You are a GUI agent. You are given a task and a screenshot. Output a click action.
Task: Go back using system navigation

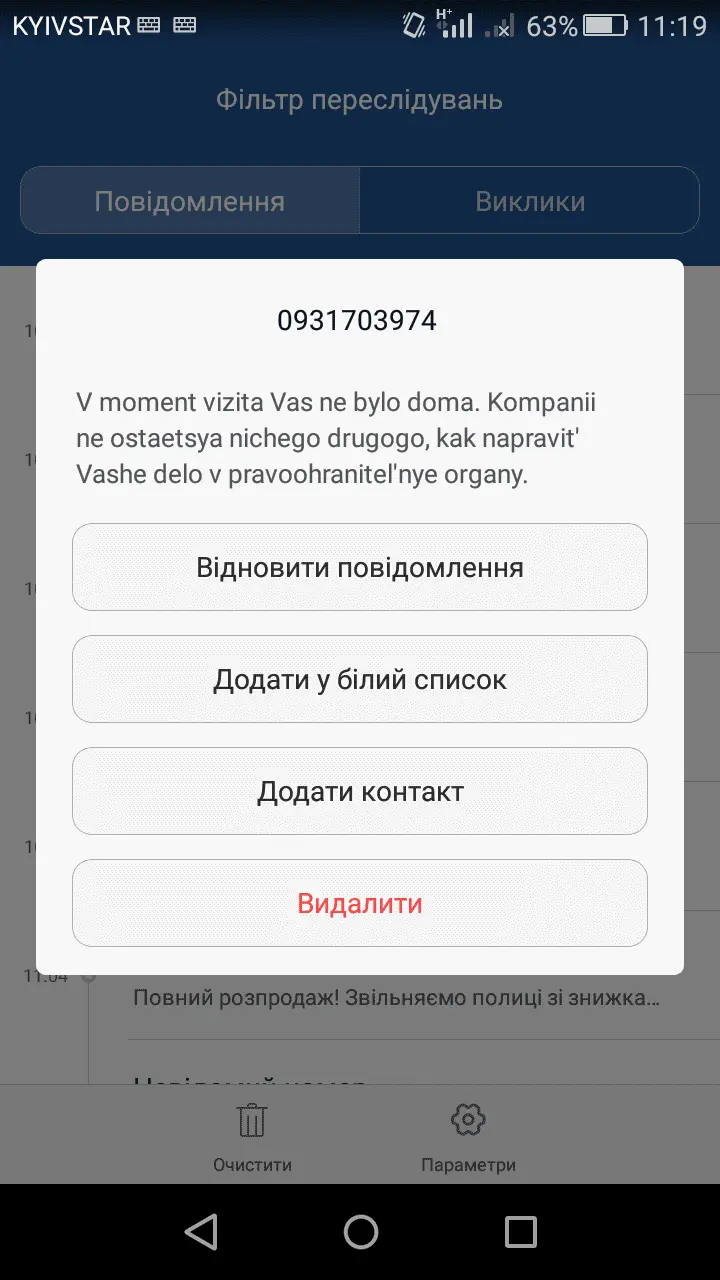pyautogui.click(x=201, y=1231)
